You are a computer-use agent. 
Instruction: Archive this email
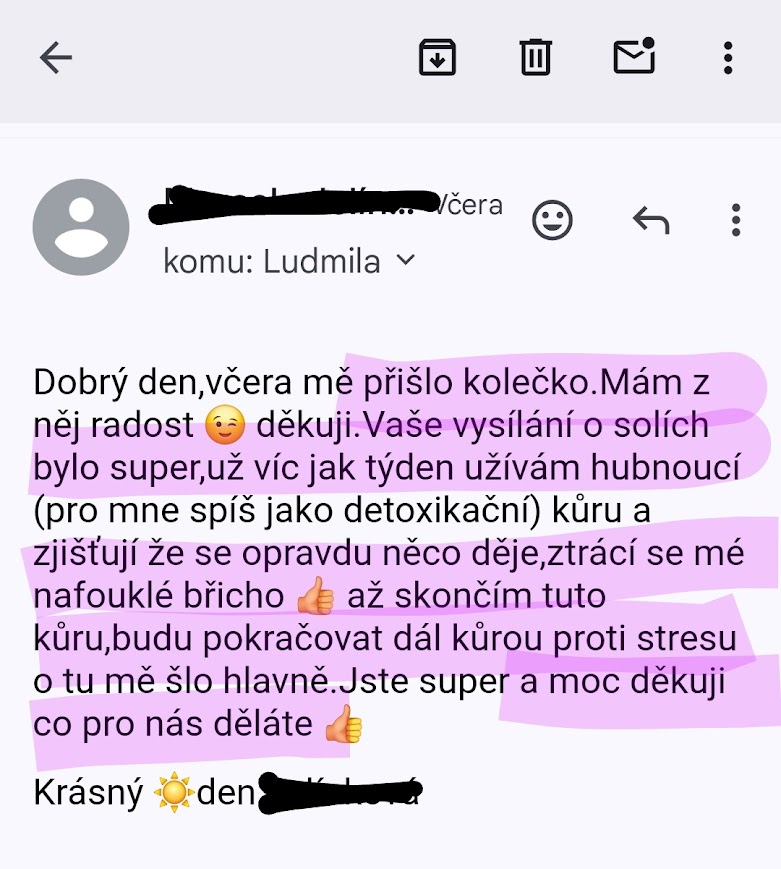coord(437,58)
